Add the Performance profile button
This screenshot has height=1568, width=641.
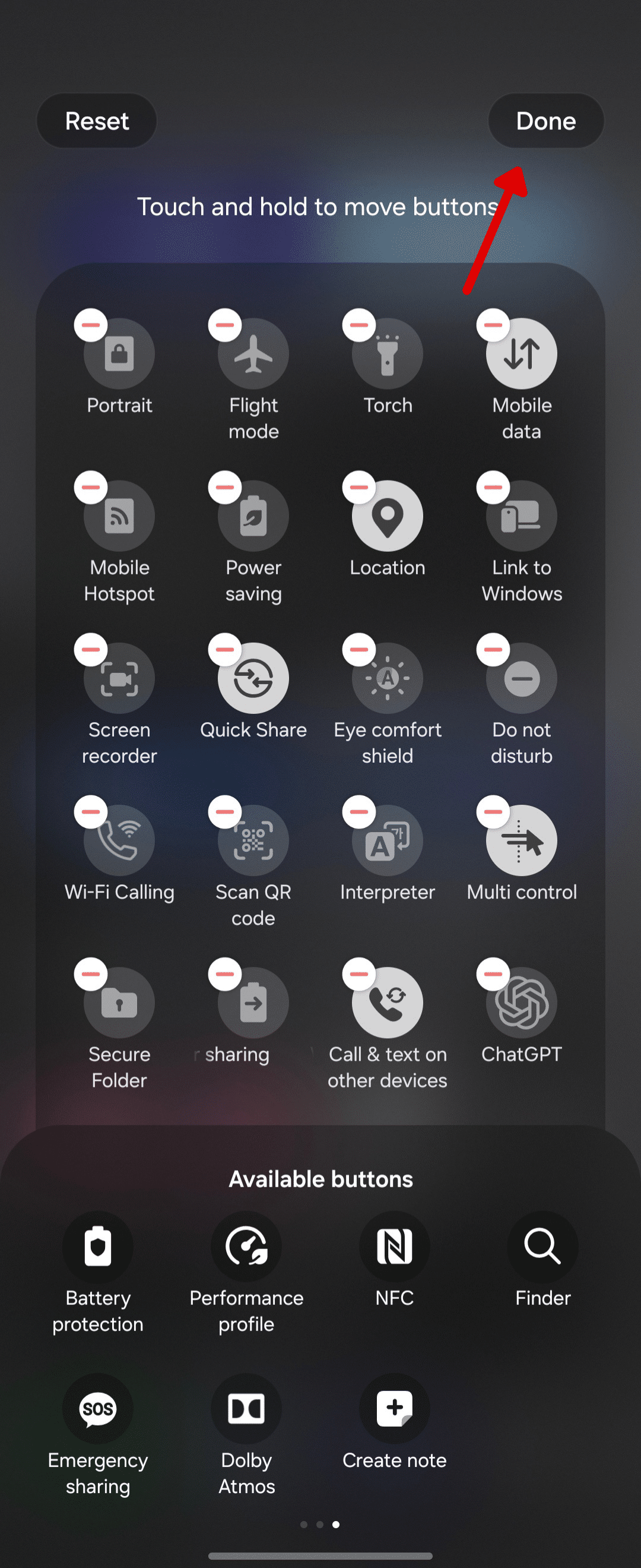click(246, 1247)
